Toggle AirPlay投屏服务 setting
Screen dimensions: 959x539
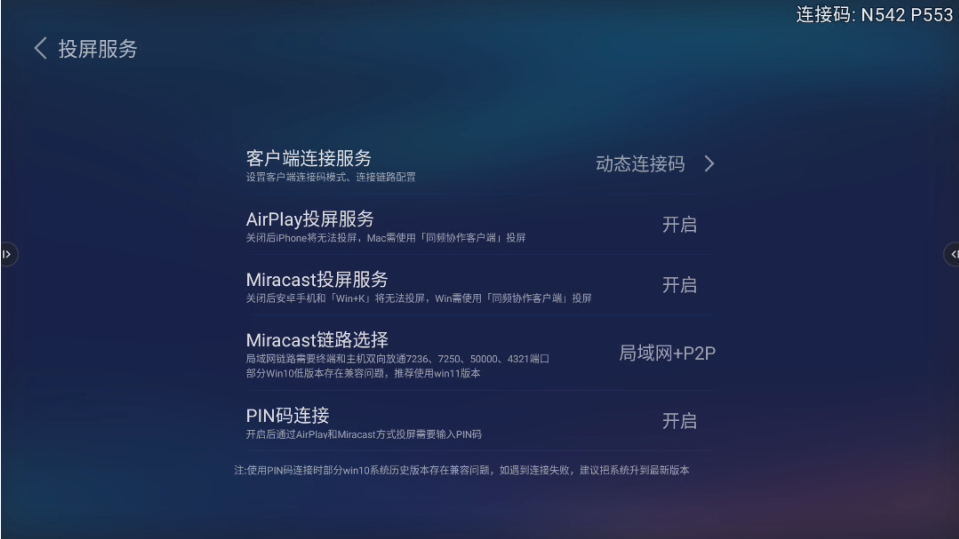click(679, 225)
